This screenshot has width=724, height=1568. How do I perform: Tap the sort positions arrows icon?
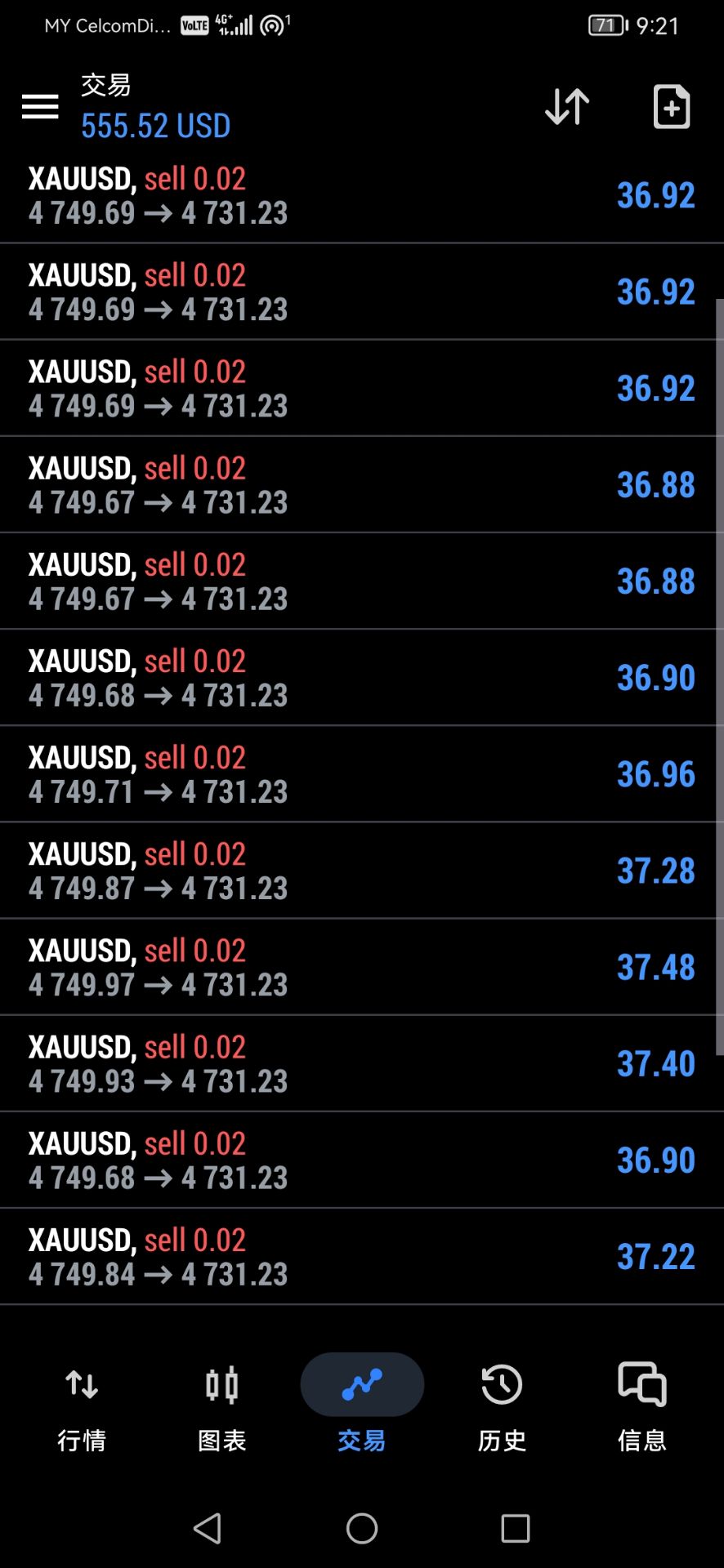point(567,106)
